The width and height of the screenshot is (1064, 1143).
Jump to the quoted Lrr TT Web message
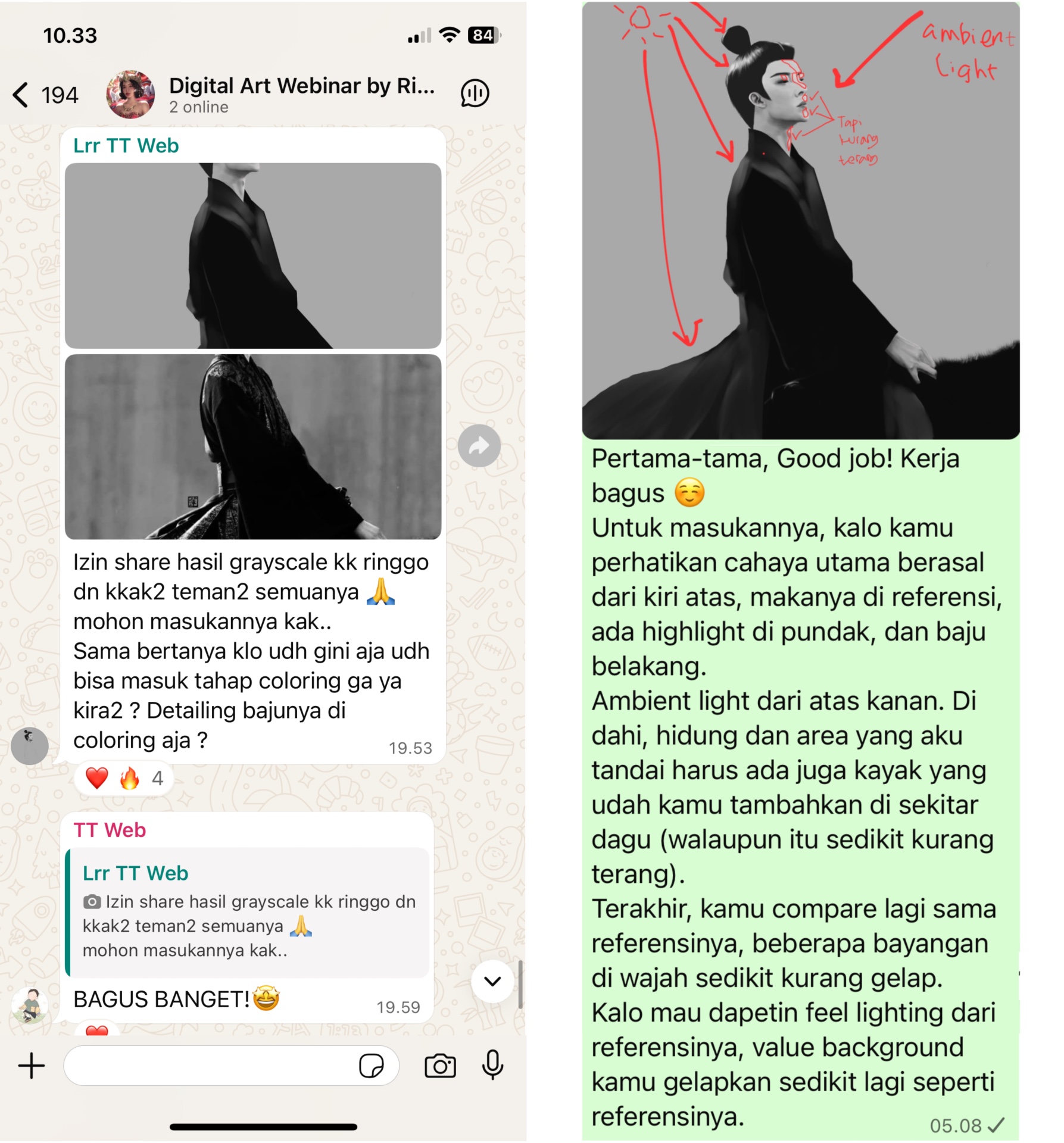(248, 911)
